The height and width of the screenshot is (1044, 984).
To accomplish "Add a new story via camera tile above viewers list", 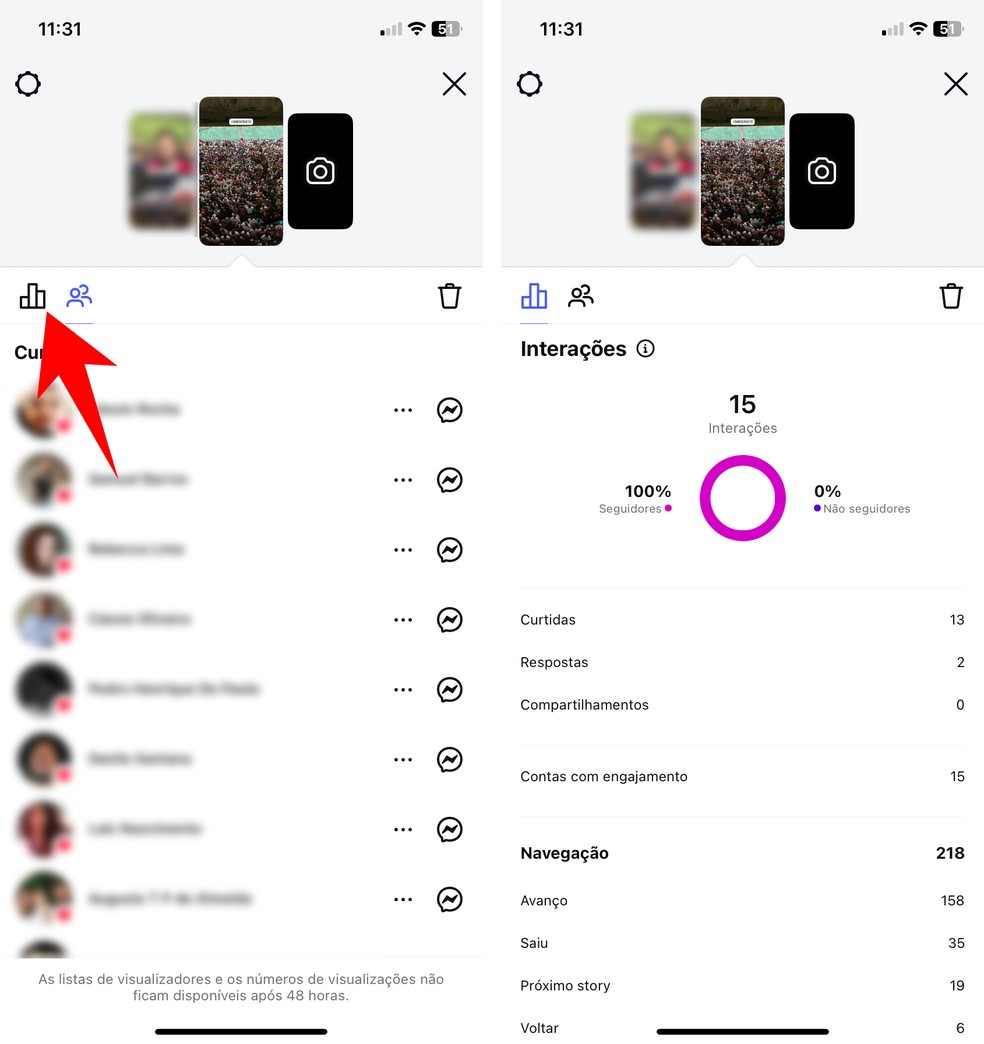I will tap(320, 171).
